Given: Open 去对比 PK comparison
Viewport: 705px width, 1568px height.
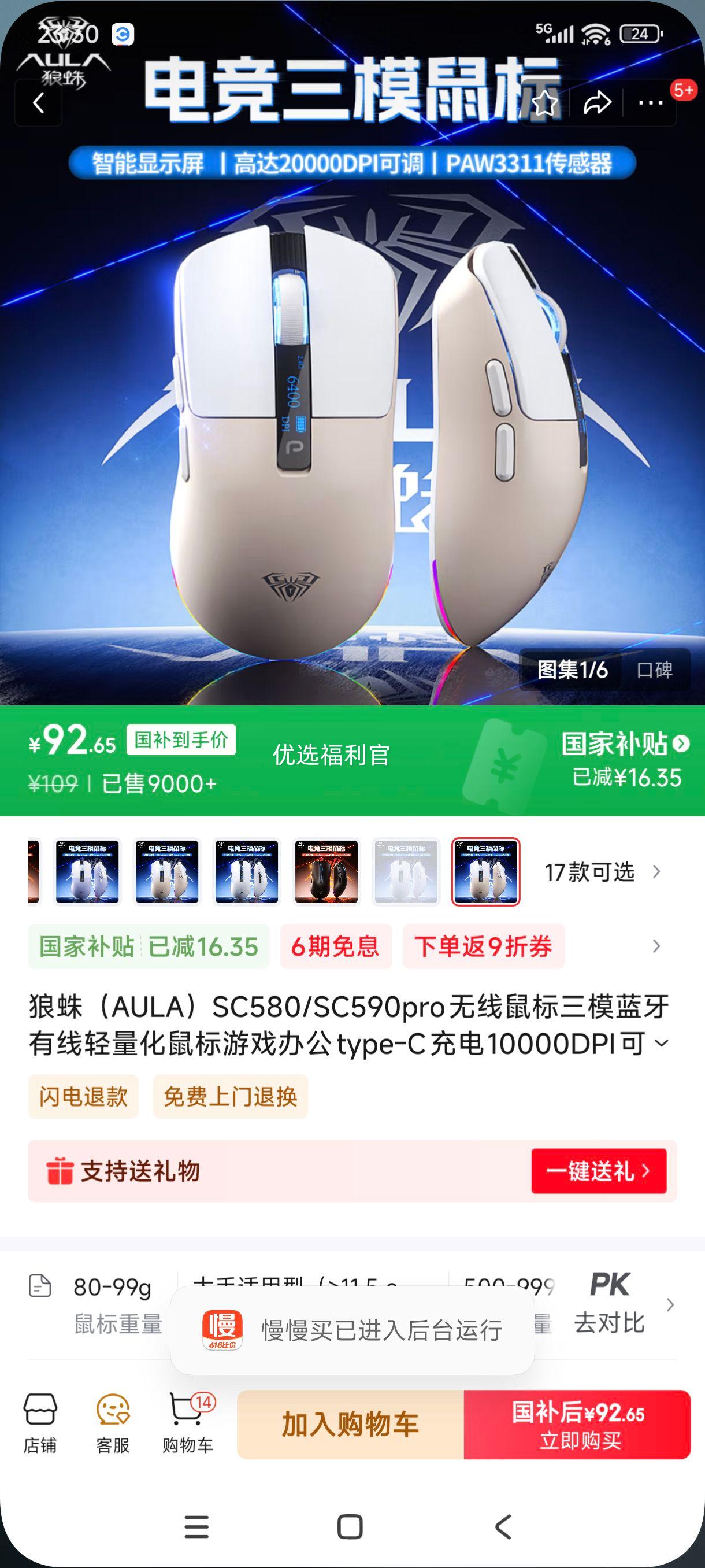Looking at the screenshot, I should point(610,1303).
